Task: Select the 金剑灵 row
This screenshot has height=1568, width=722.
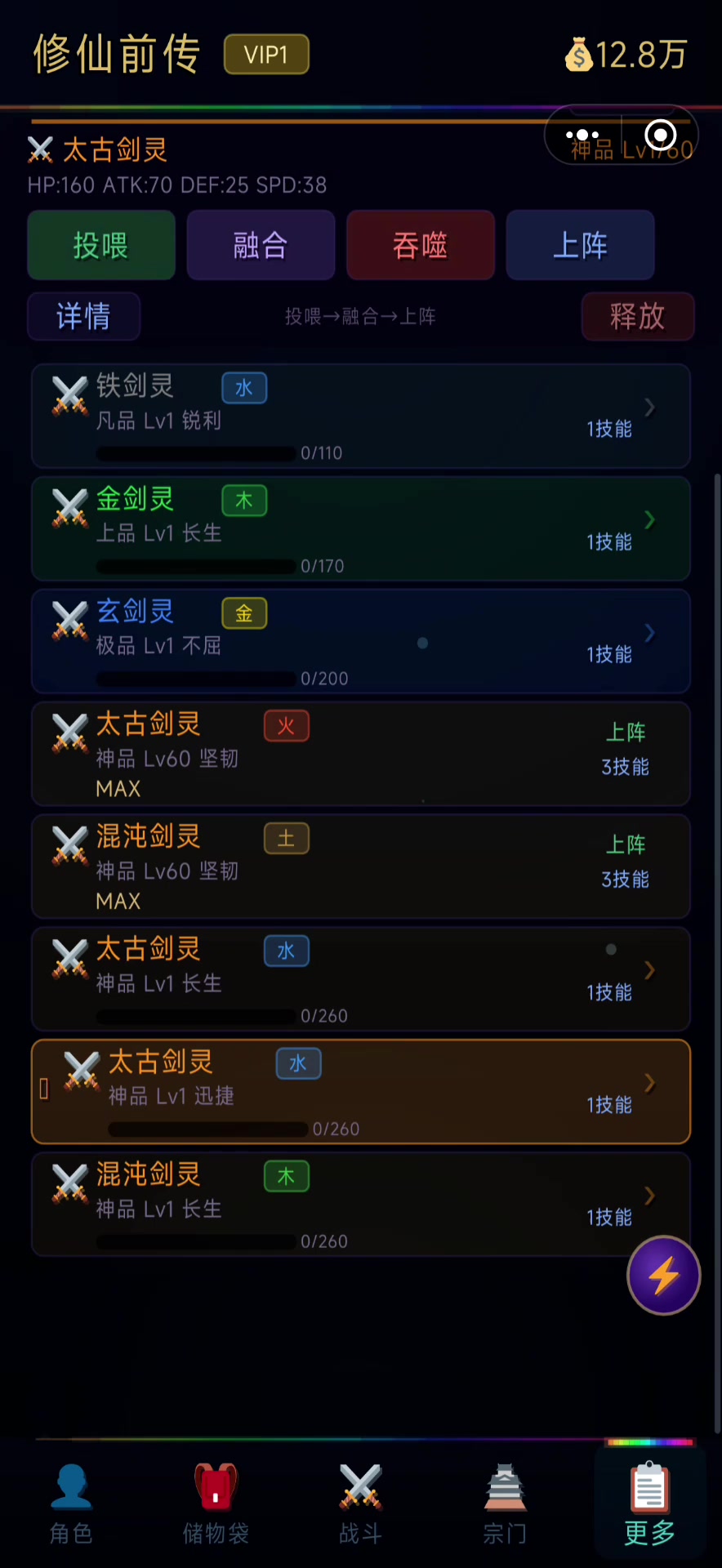Action: click(x=360, y=528)
